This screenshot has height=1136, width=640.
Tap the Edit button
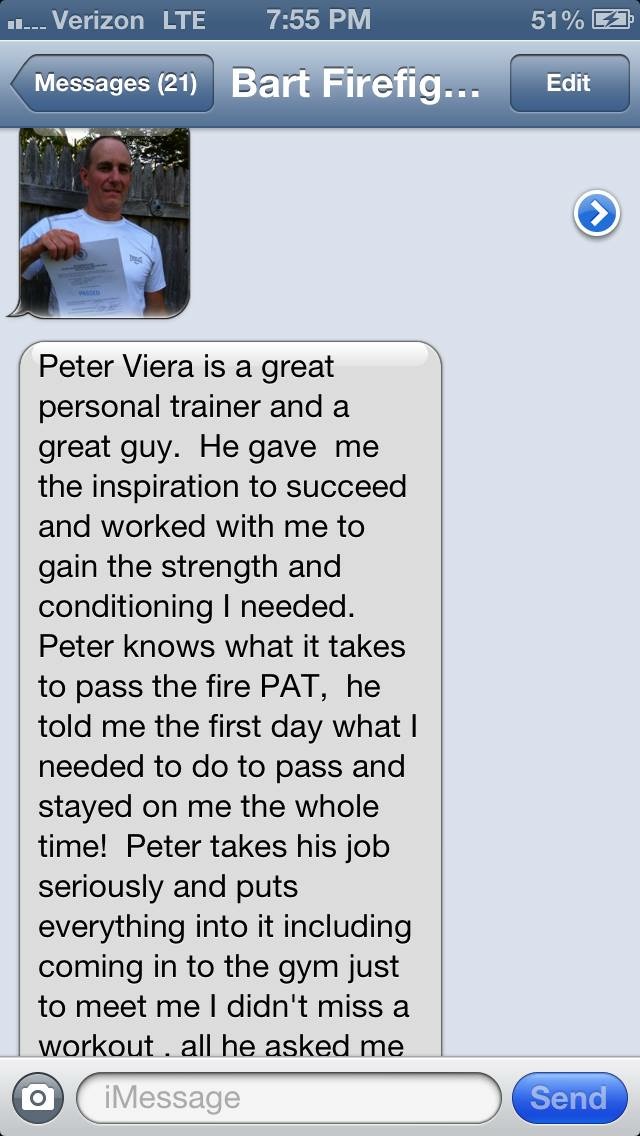(568, 83)
